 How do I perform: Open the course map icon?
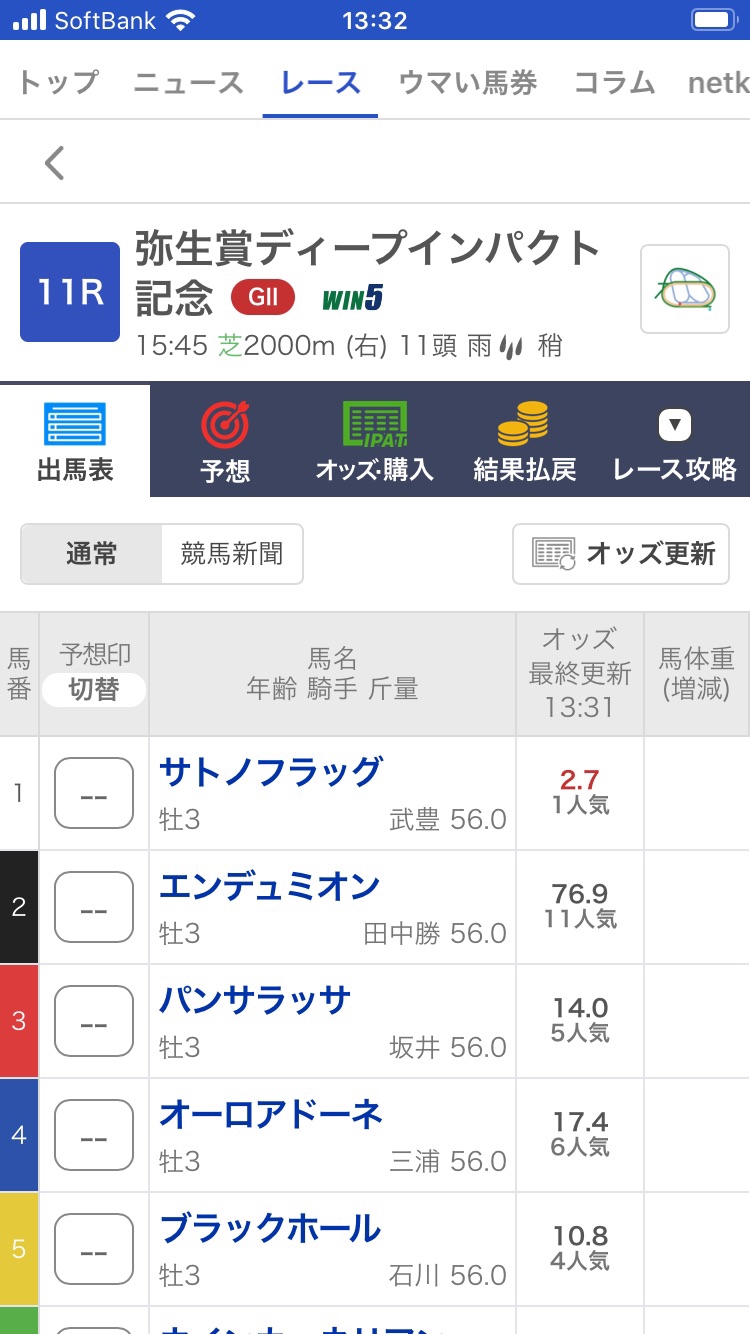685,289
